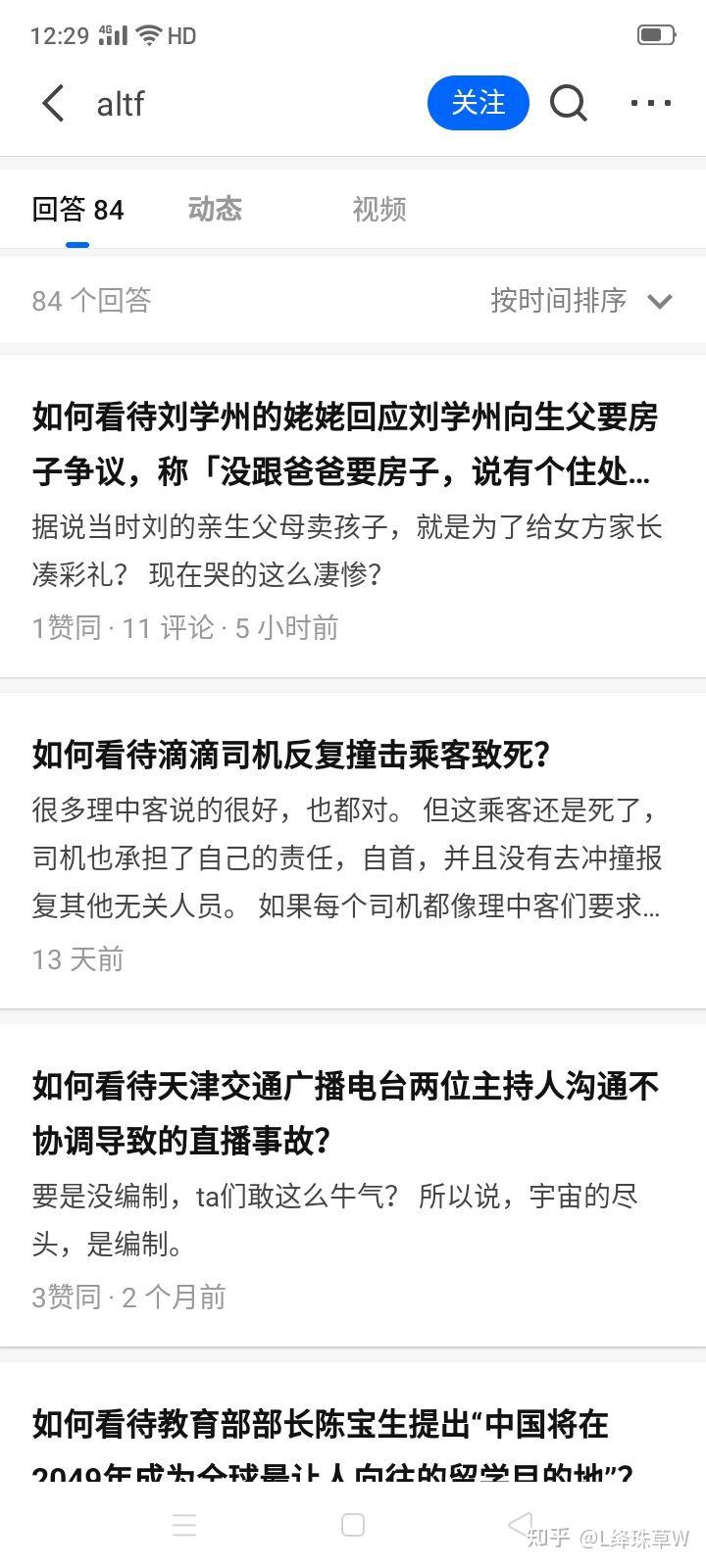Viewport: 706px width, 1568px height.
Task: Open recent apps from navigation bar
Action: click(184, 1525)
